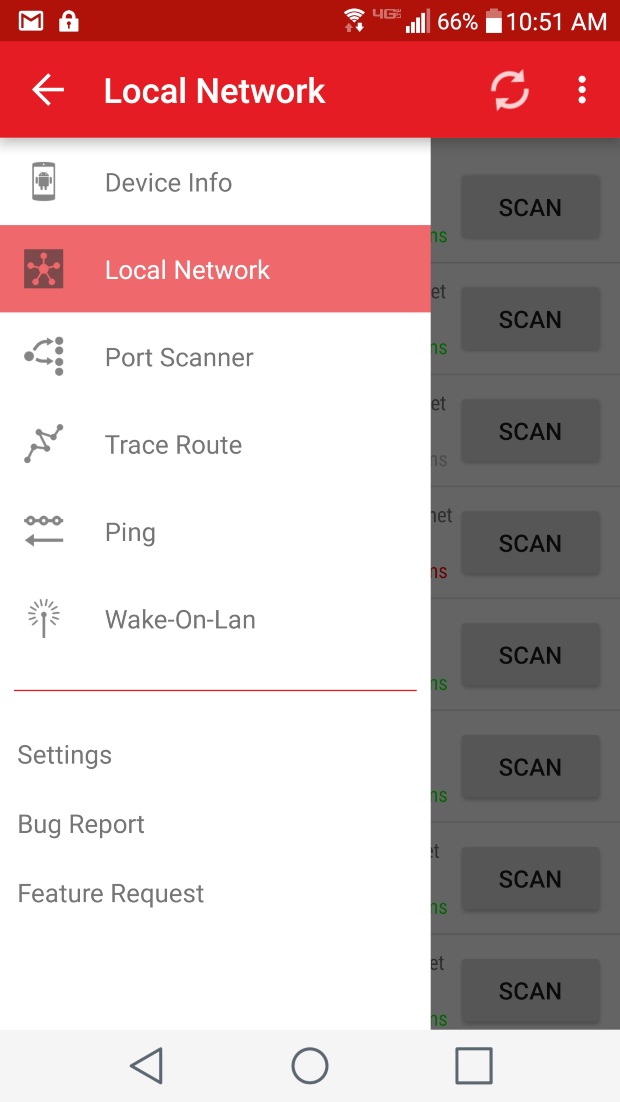Screen dimensions: 620x1102
Task: Show recent apps
Action: (474, 1065)
